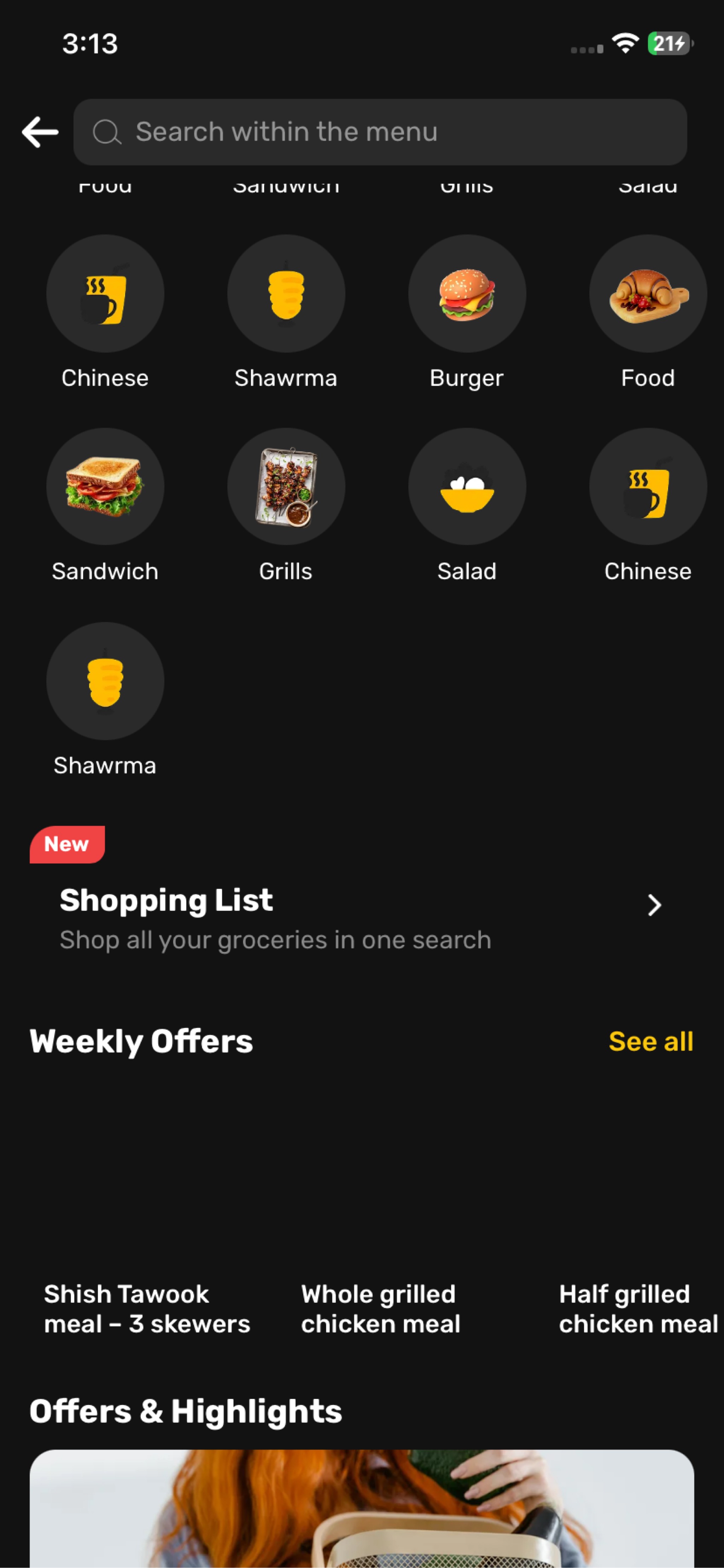See all Weekly Offers

651,1041
